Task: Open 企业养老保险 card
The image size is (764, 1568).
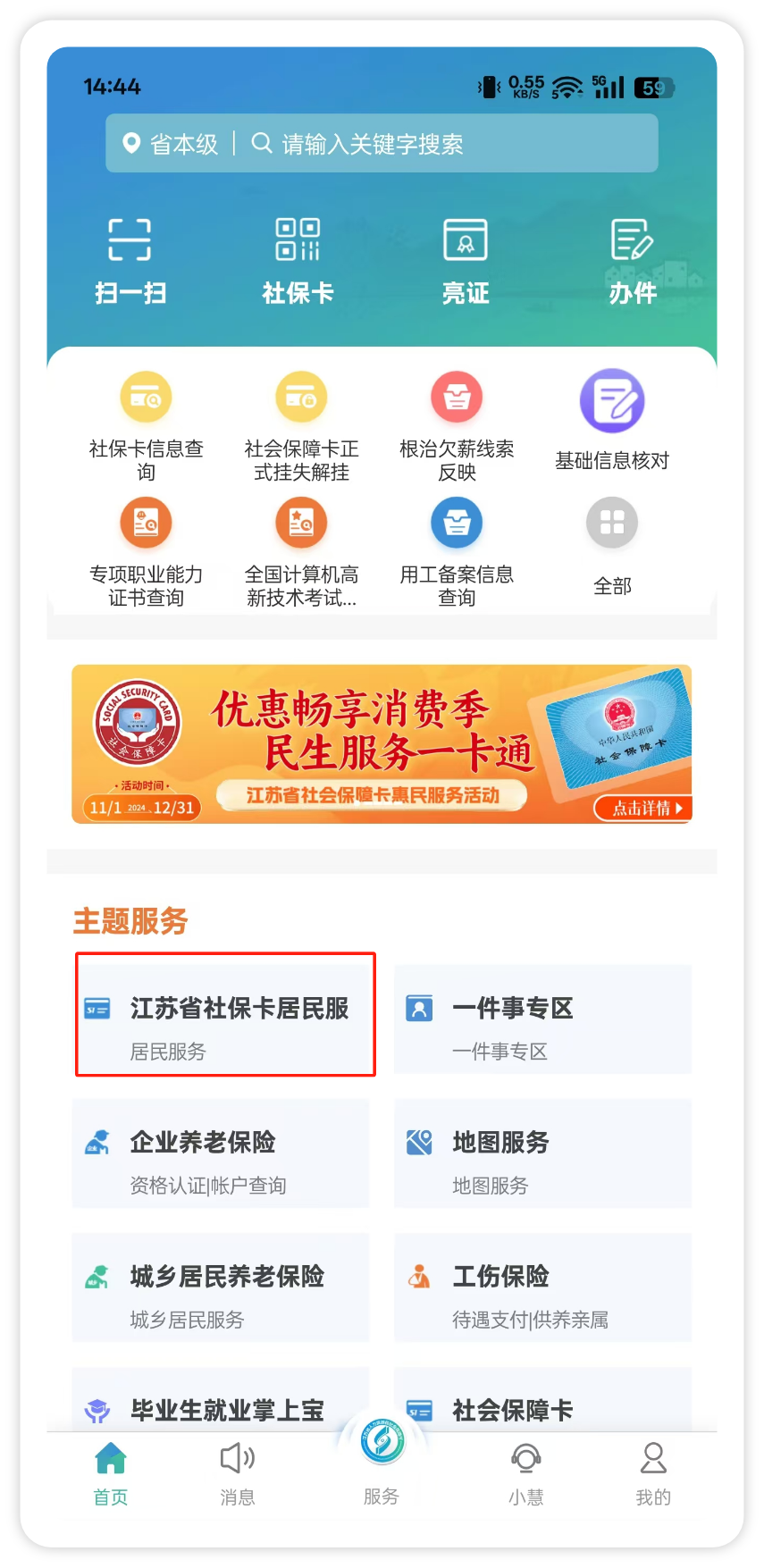Action: [221, 1153]
